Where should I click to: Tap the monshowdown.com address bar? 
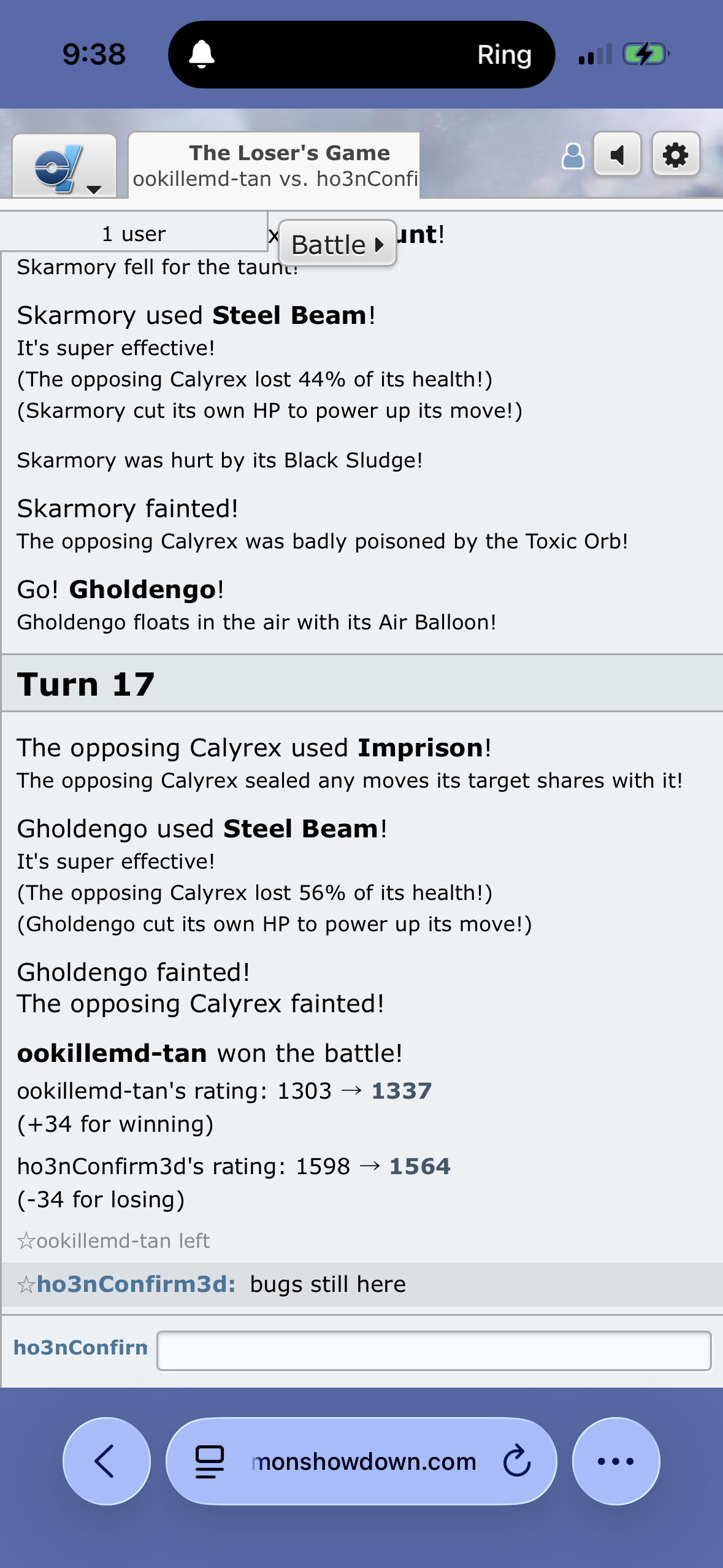[x=363, y=1462]
